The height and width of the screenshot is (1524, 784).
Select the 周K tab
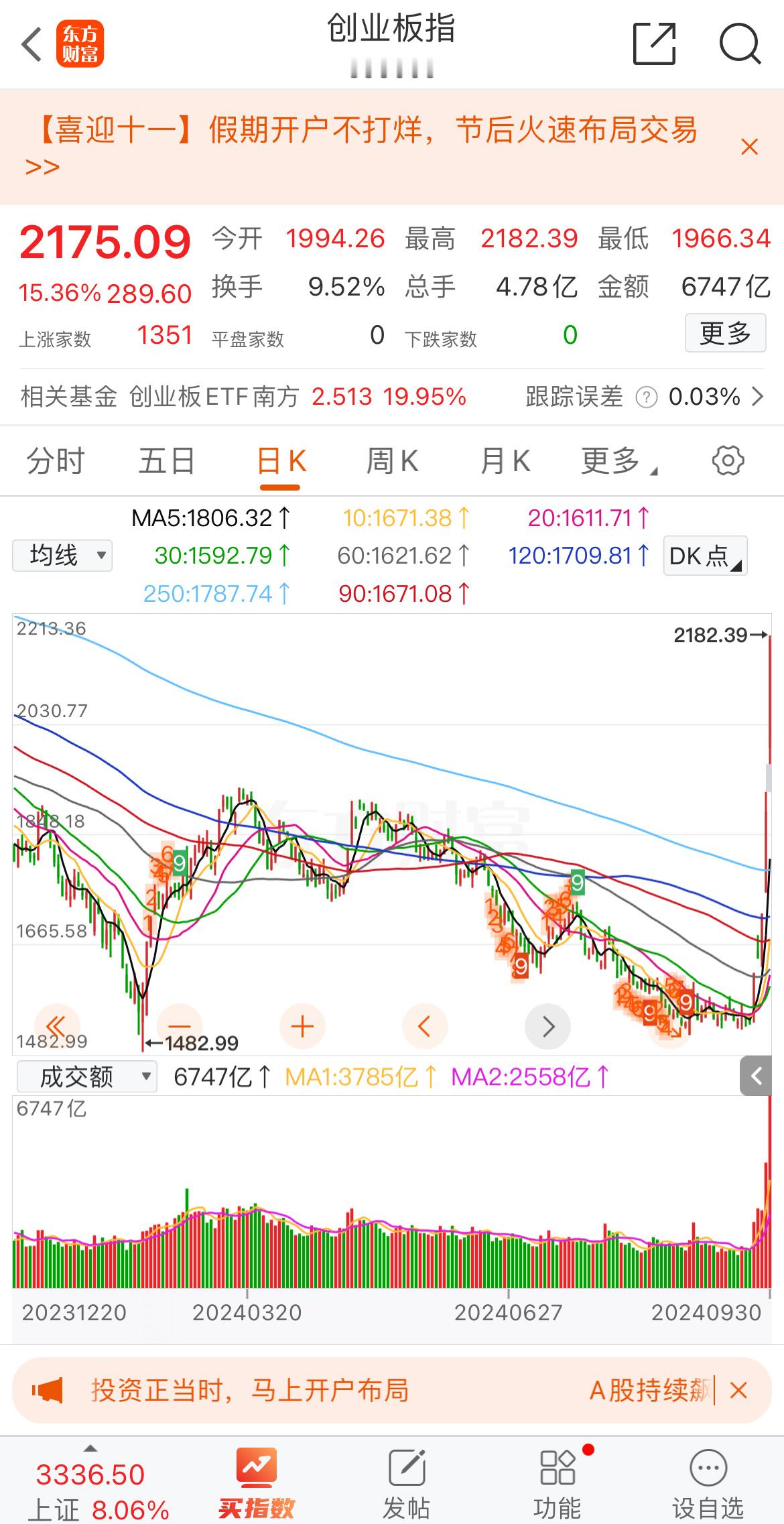pyautogui.click(x=392, y=461)
